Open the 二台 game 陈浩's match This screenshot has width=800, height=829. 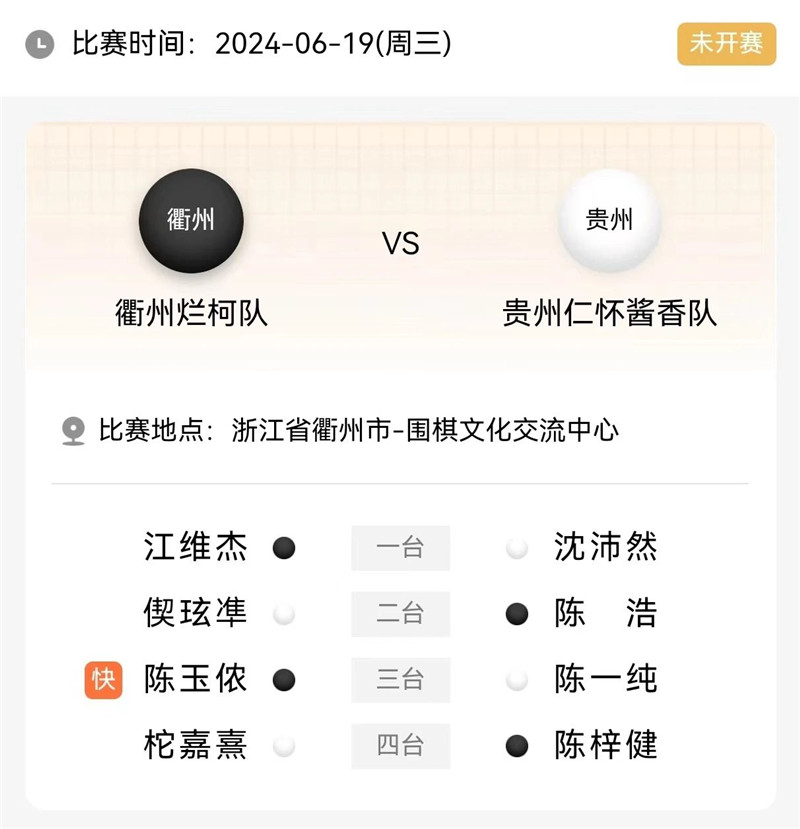400,614
